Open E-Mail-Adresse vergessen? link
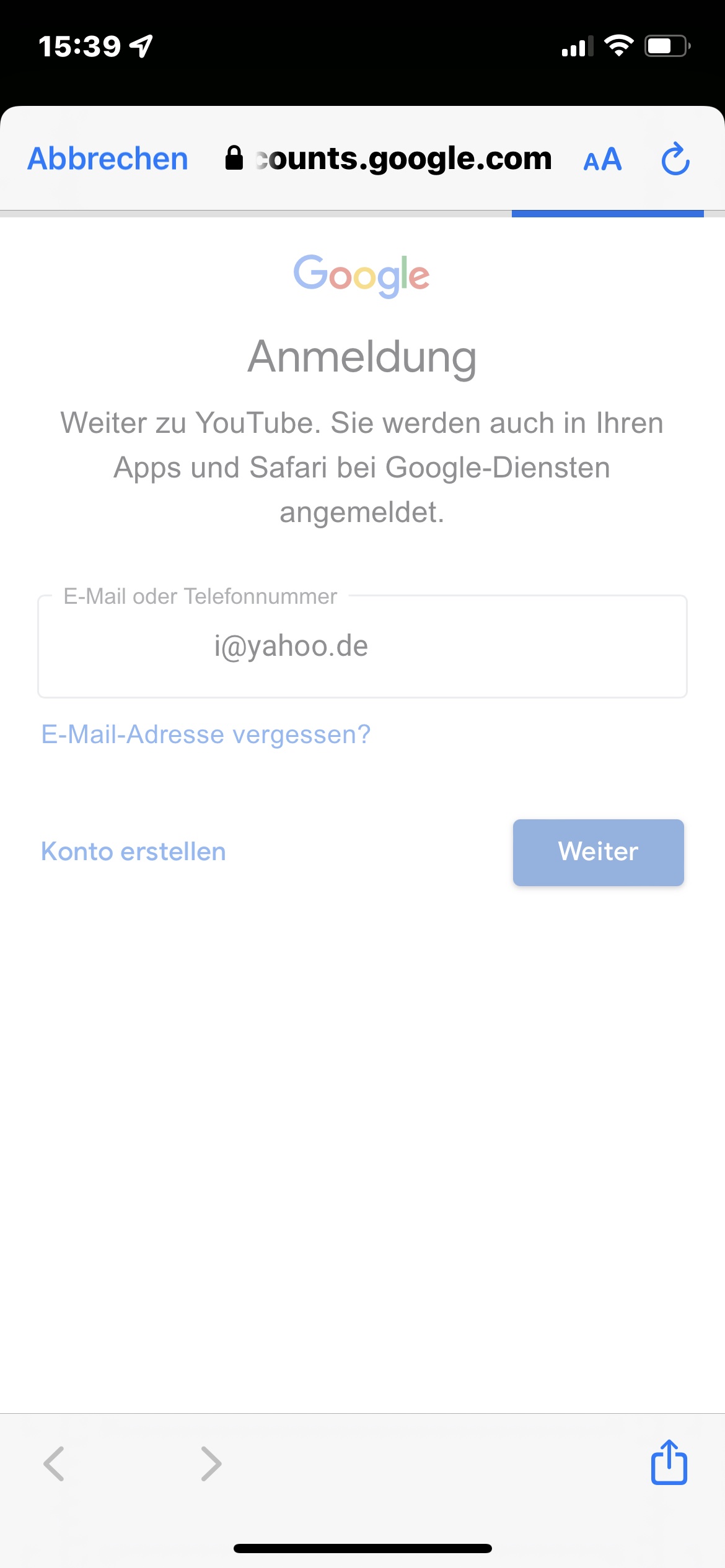The image size is (725, 1568). click(206, 734)
